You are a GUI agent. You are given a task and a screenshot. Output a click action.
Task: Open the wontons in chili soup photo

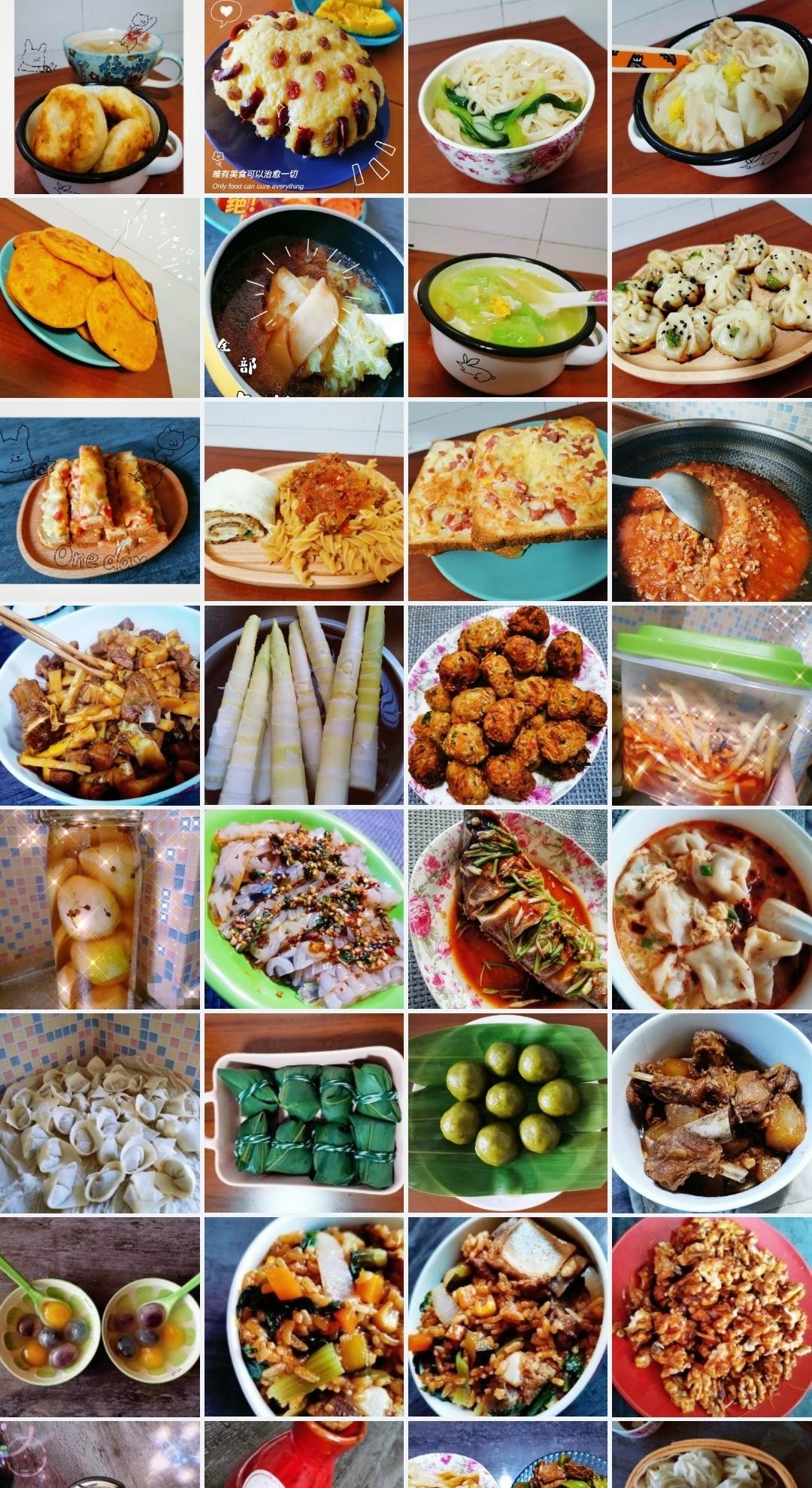712,910
